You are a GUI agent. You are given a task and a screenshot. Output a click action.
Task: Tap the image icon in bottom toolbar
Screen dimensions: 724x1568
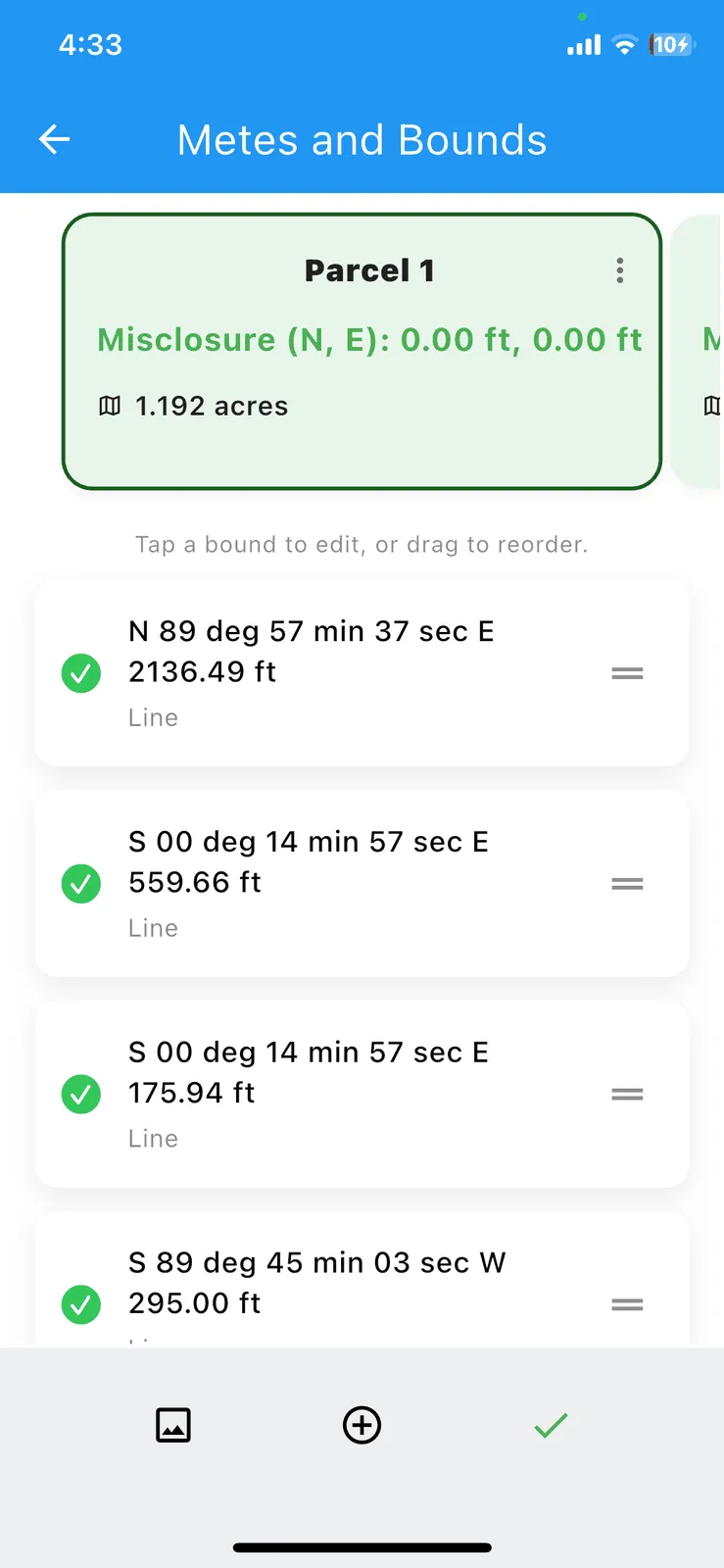173,1425
